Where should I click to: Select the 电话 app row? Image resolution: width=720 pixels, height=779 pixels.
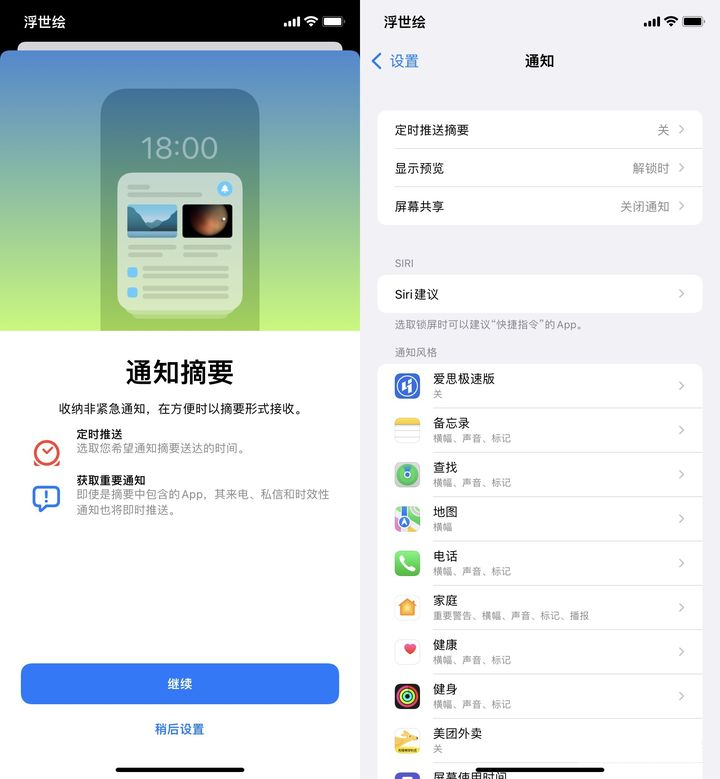pos(540,563)
